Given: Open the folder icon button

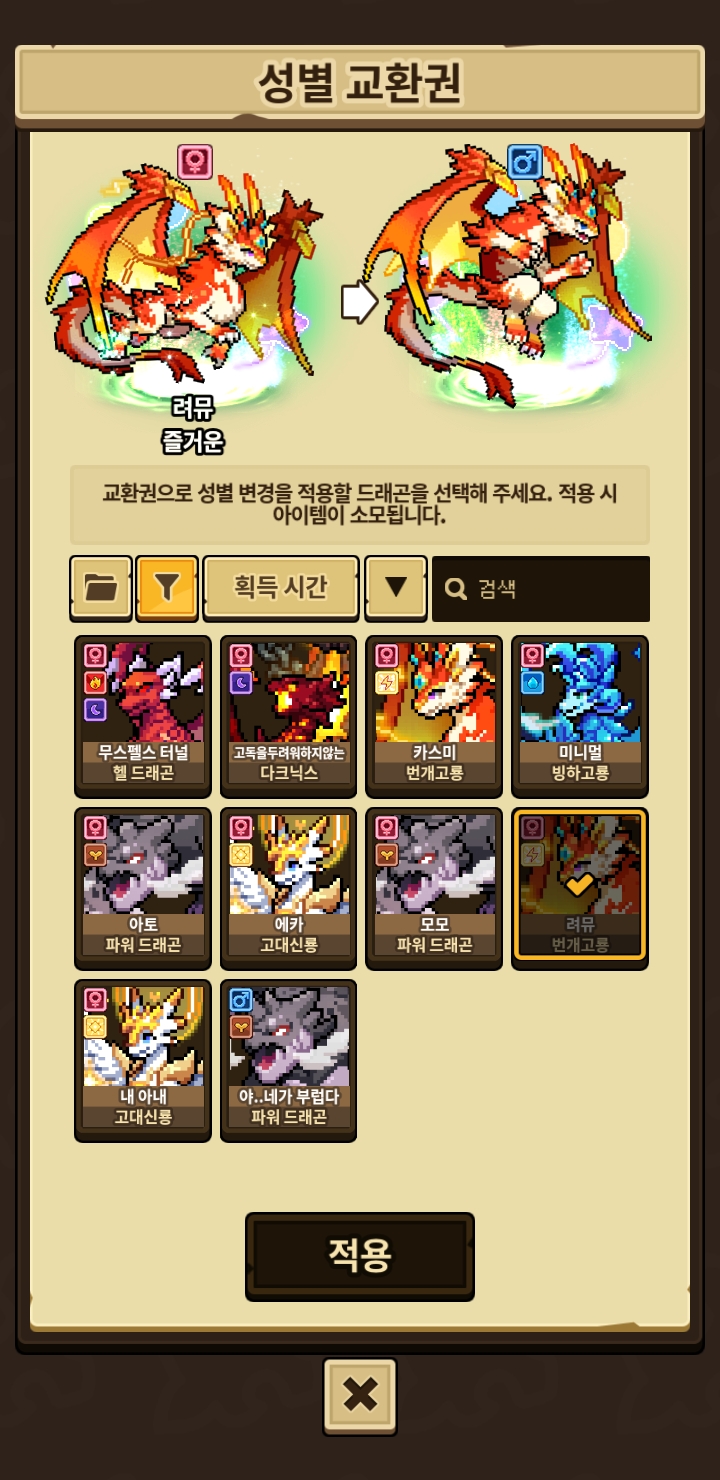Looking at the screenshot, I should 101,587.
